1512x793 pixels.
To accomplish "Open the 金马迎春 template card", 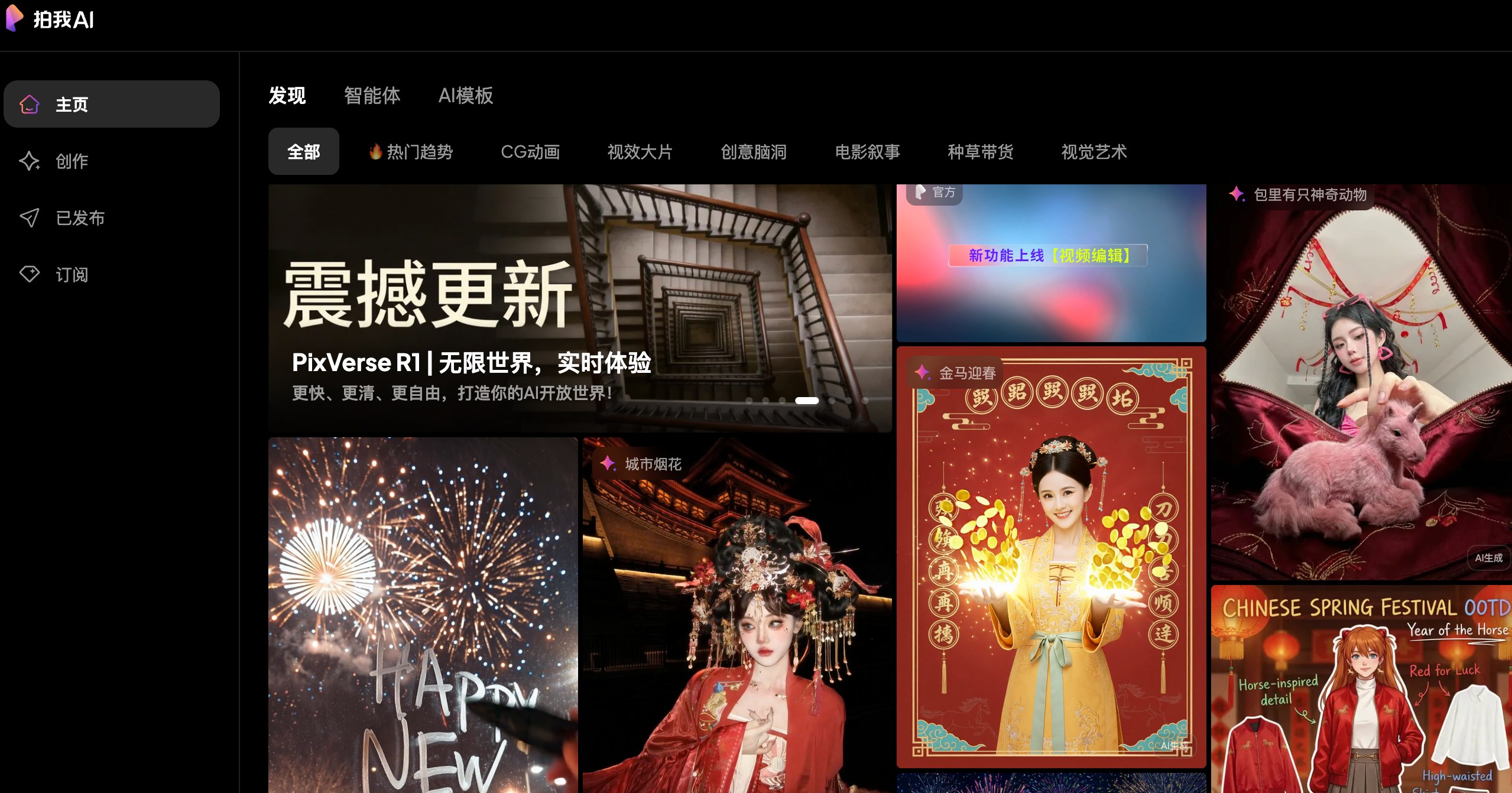I will tap(1050, 555).
